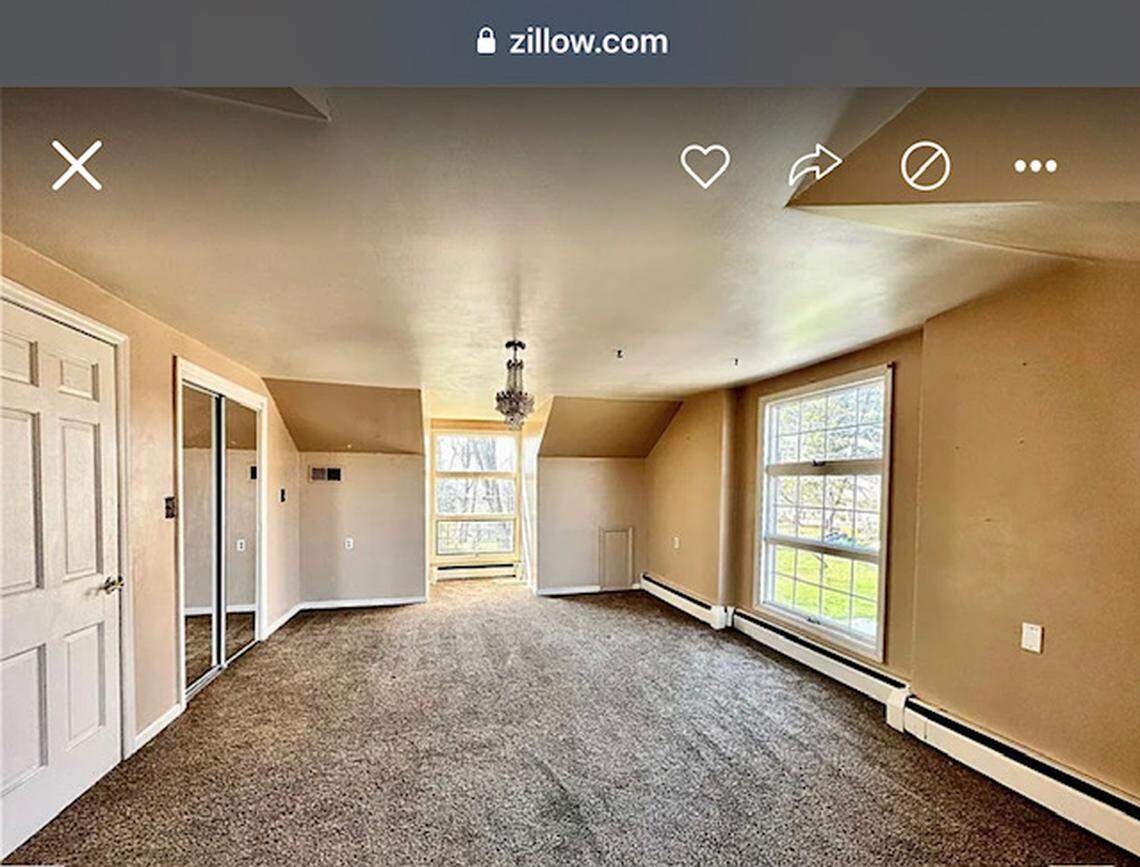Screen dimensions: 1140x867
Task: Save this home with the heart
Action: (x=705, y=165)
